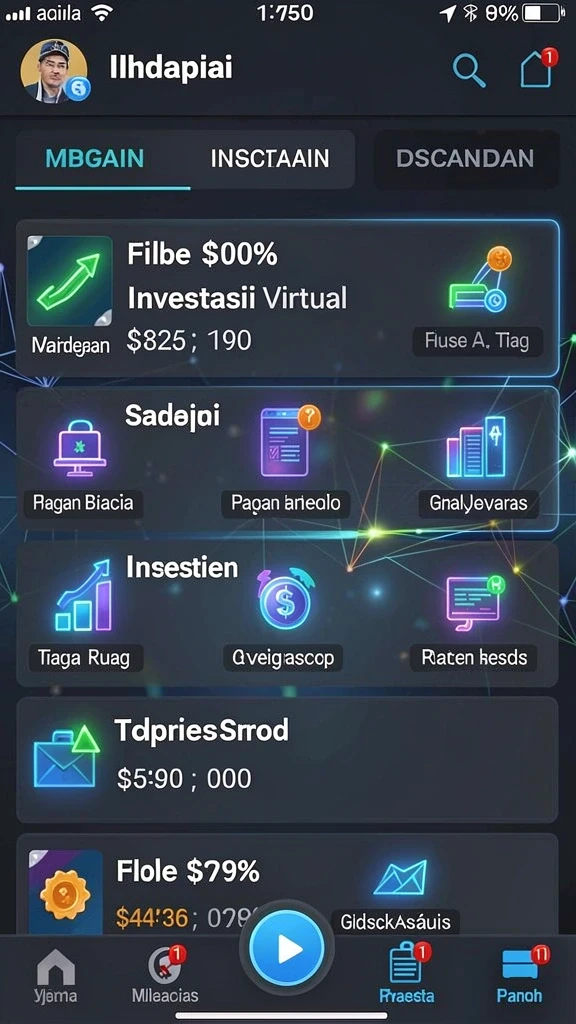Image resolution: width=576 pixels, height=1024 pixels.
Task: Switch to the MBGAIN tab
Action: pyautogui.click(x=95, y=159)
